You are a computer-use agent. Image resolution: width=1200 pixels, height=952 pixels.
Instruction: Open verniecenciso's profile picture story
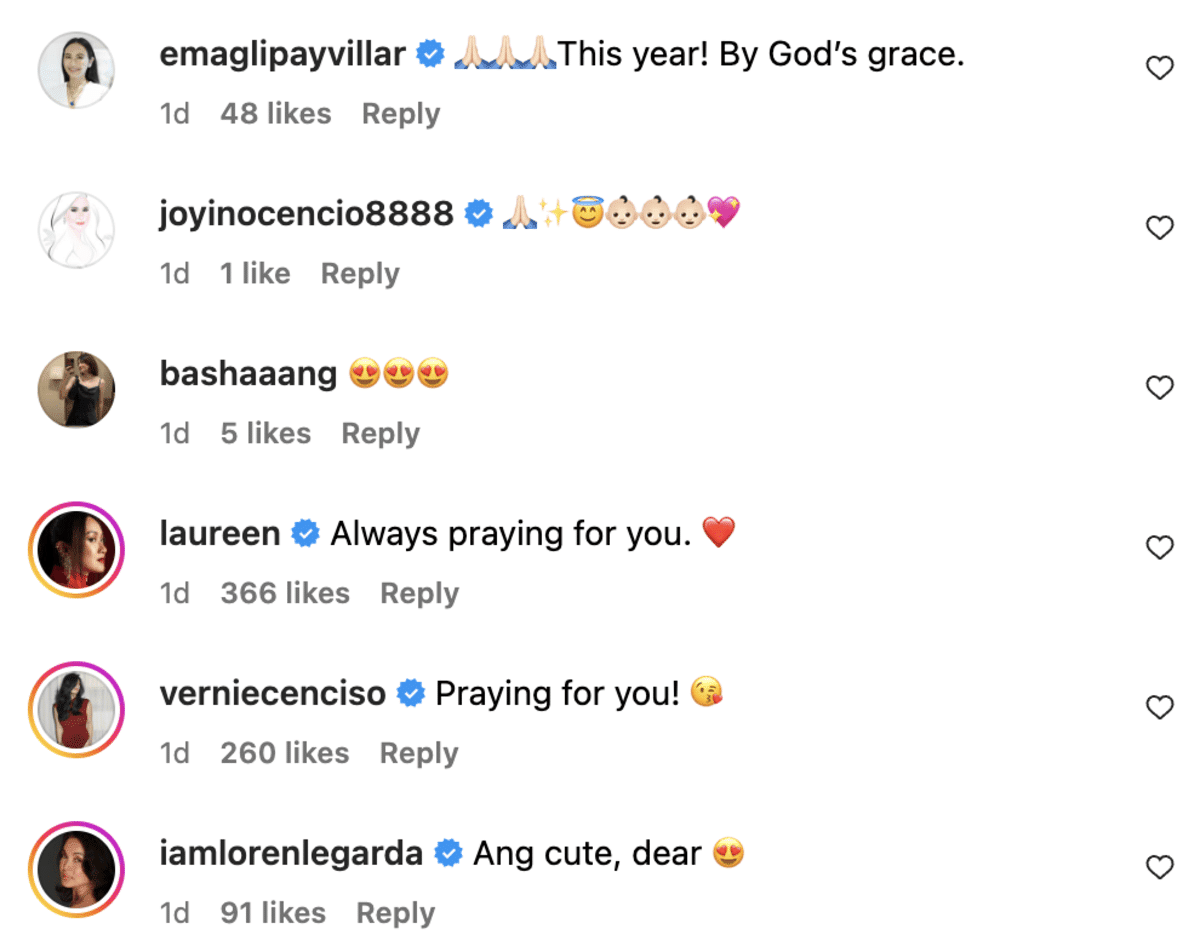click(77, 710)
